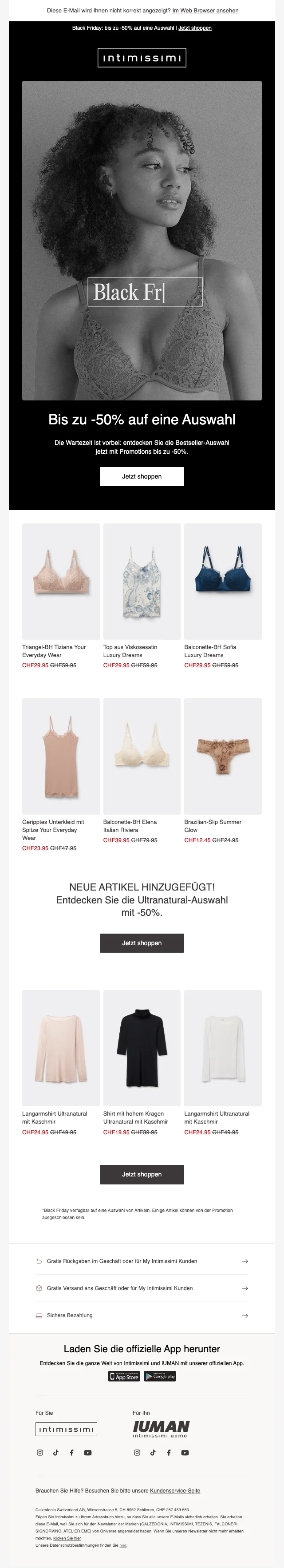Open IUMAN's YouTube under 'Für Ihn'

tap(185, 1452)
